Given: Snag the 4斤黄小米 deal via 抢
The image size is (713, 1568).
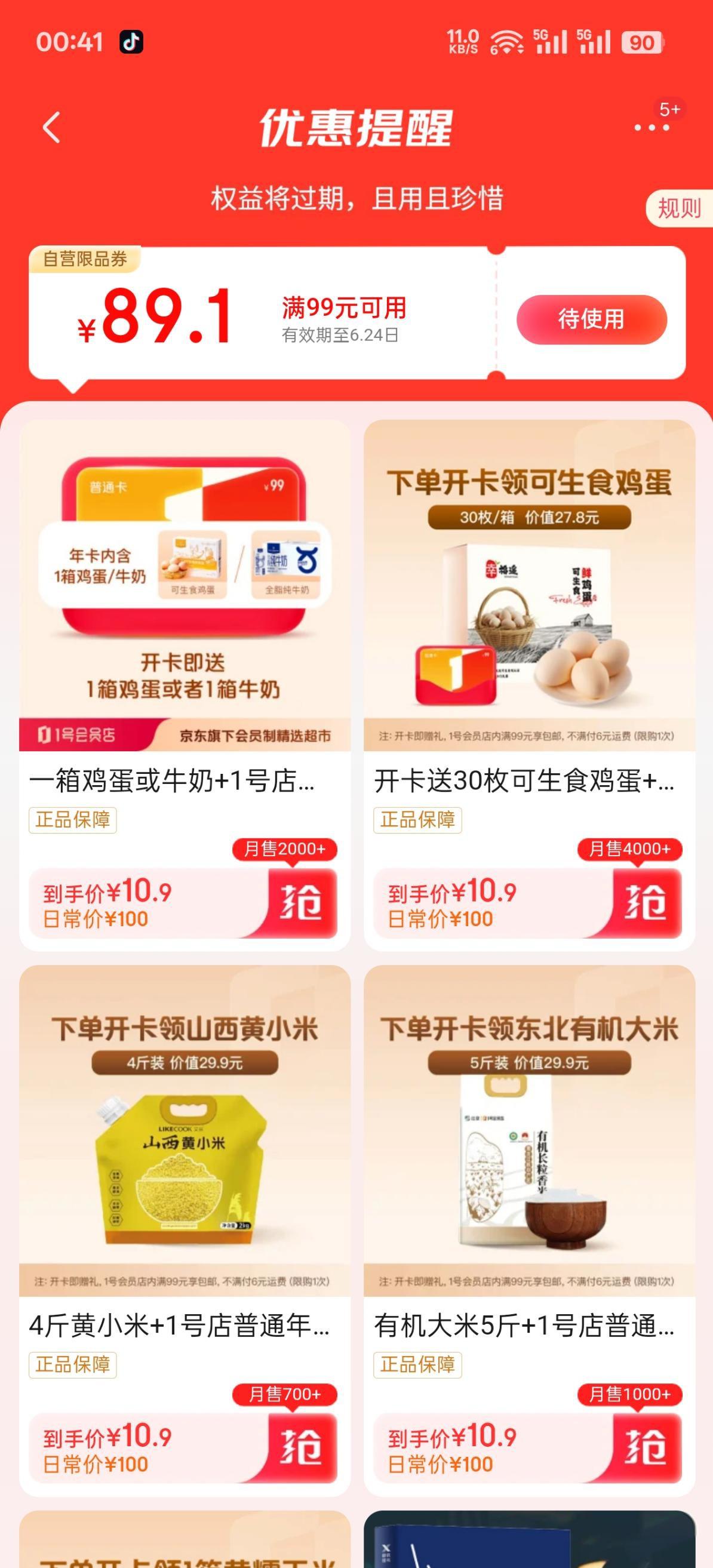Looking at the screenshot, I should [x=302, y=1447].
